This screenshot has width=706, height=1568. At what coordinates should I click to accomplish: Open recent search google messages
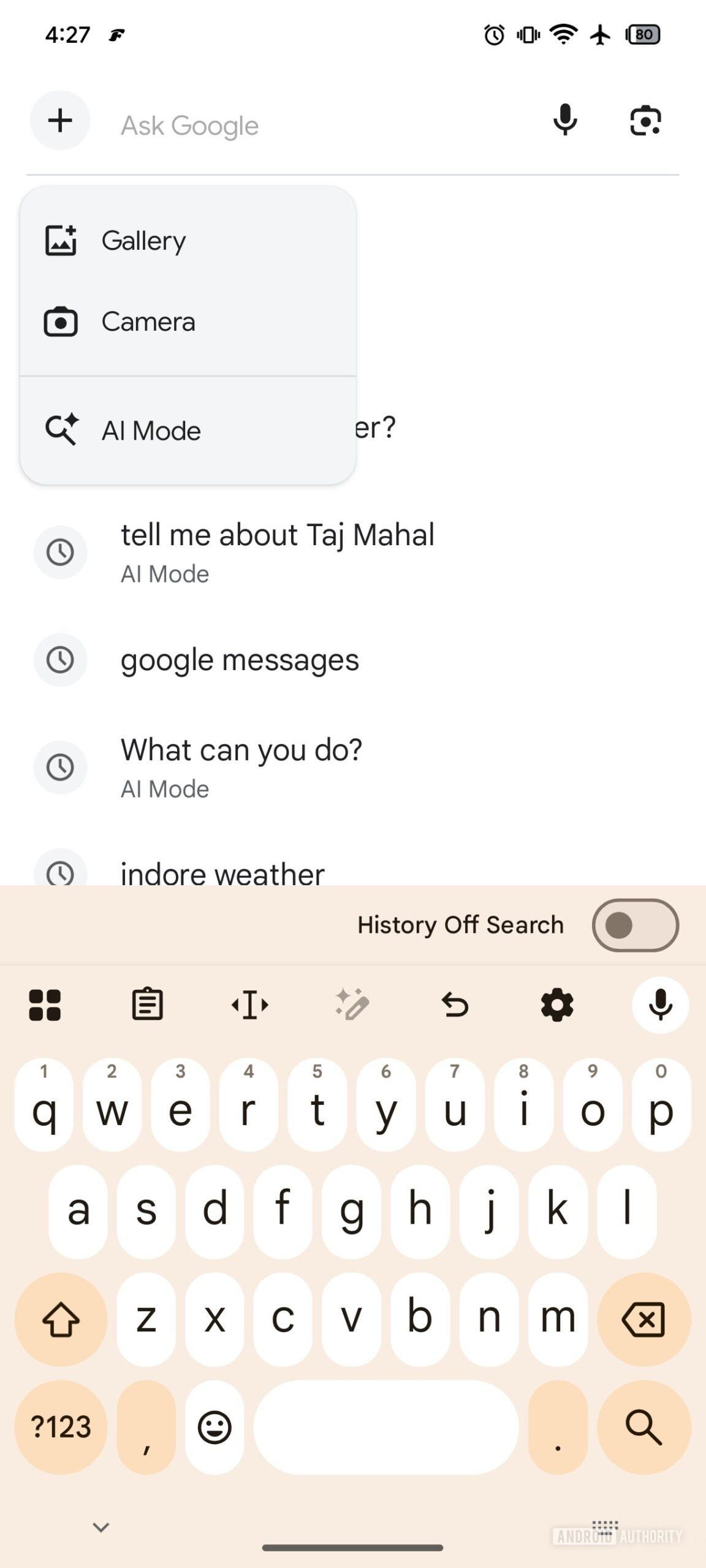point(240,660)
